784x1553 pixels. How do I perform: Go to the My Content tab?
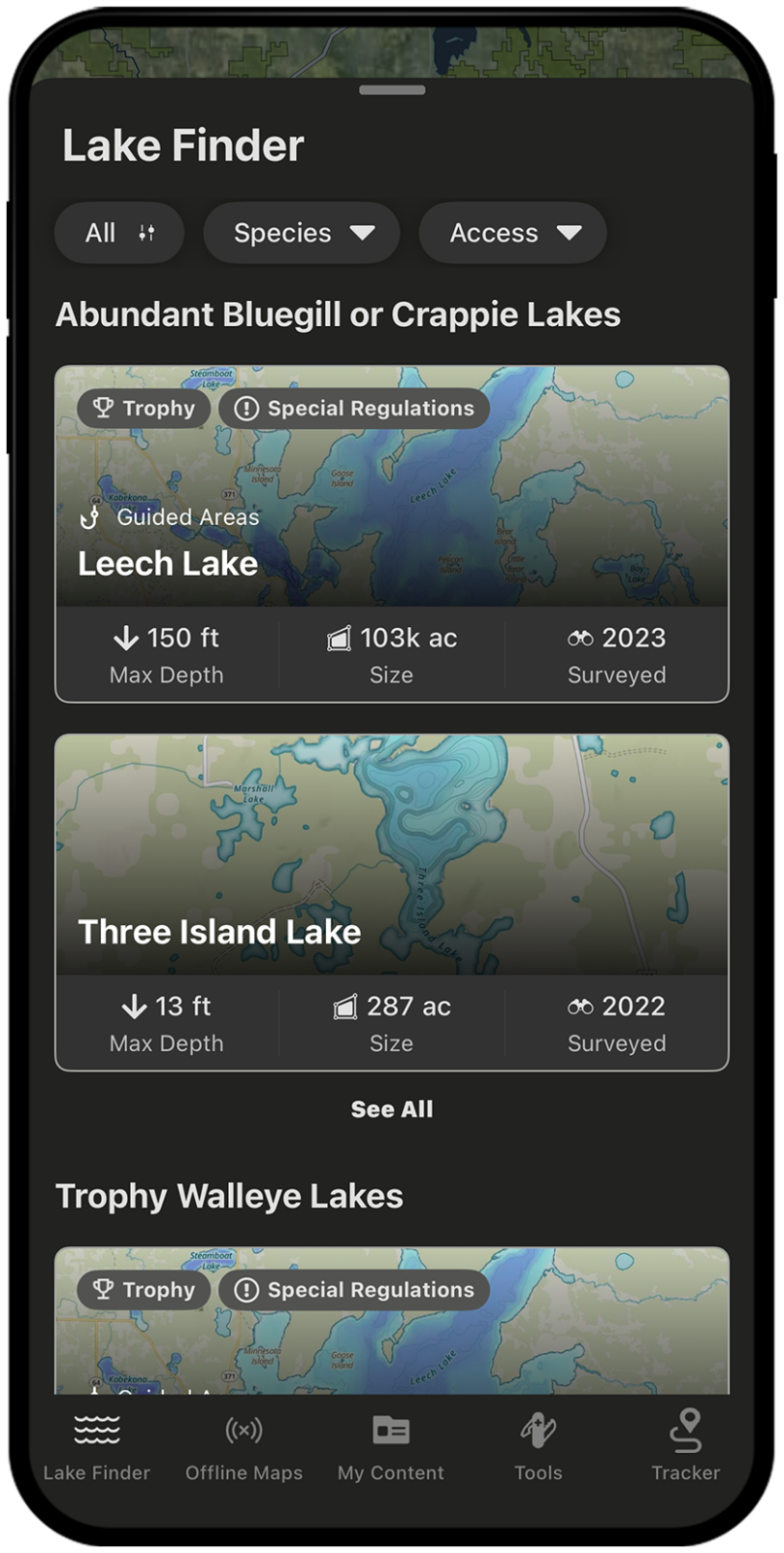click(x=391, y=1446)
